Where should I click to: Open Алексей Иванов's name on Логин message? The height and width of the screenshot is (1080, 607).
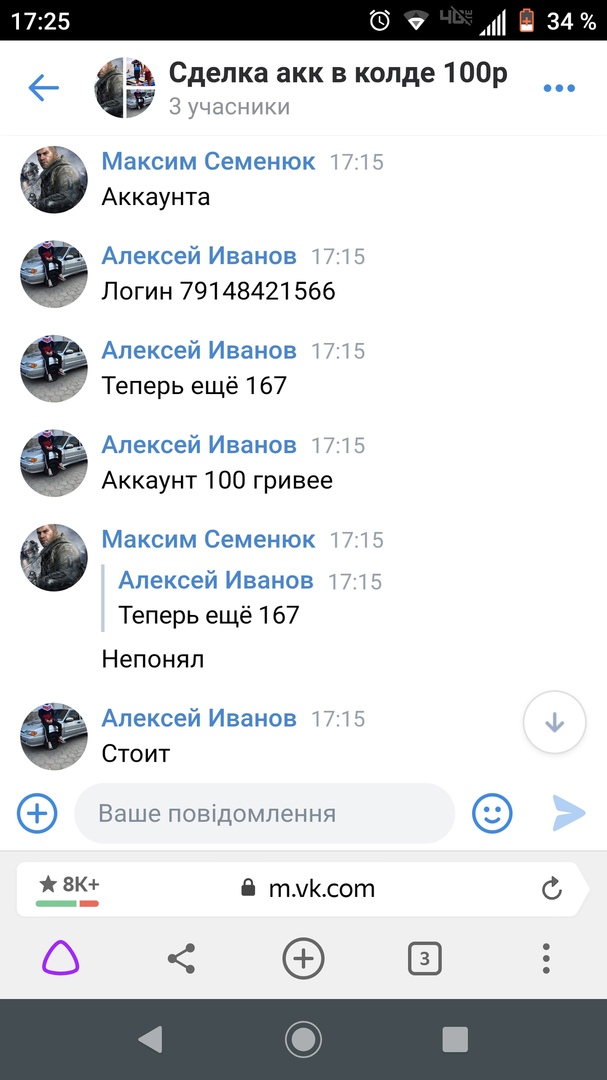point(199,256)
